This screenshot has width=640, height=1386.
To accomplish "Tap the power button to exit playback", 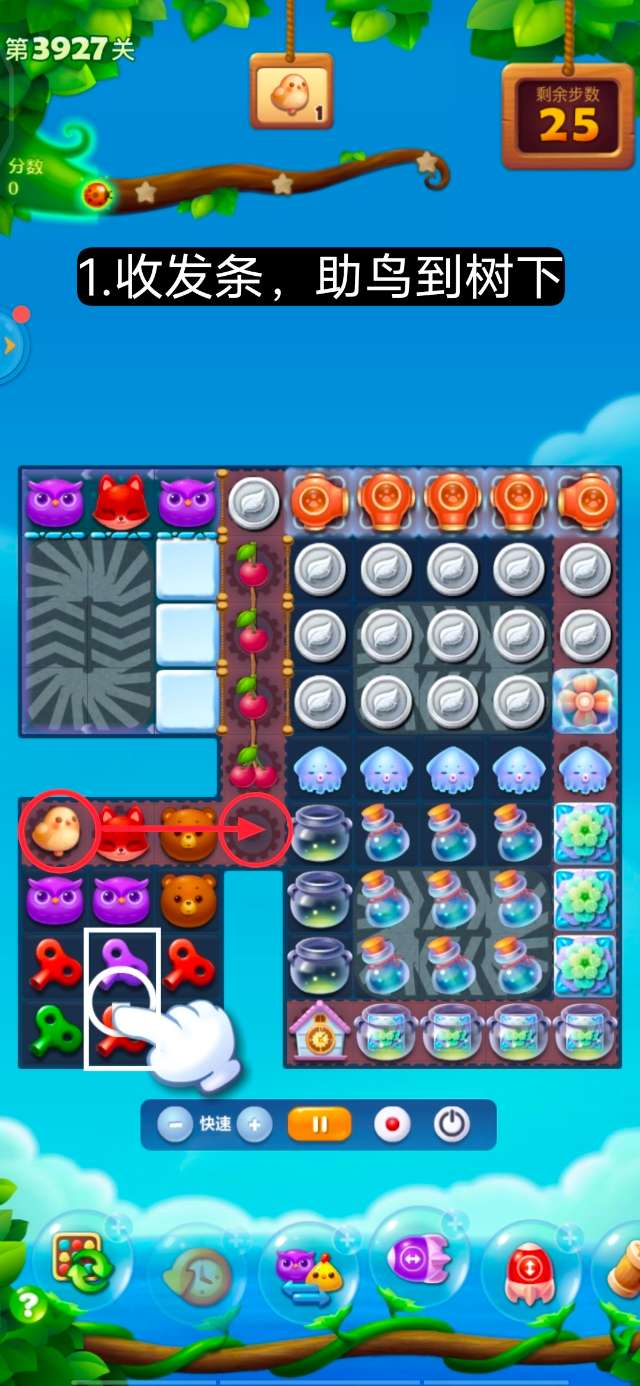I will [451, 1125].
